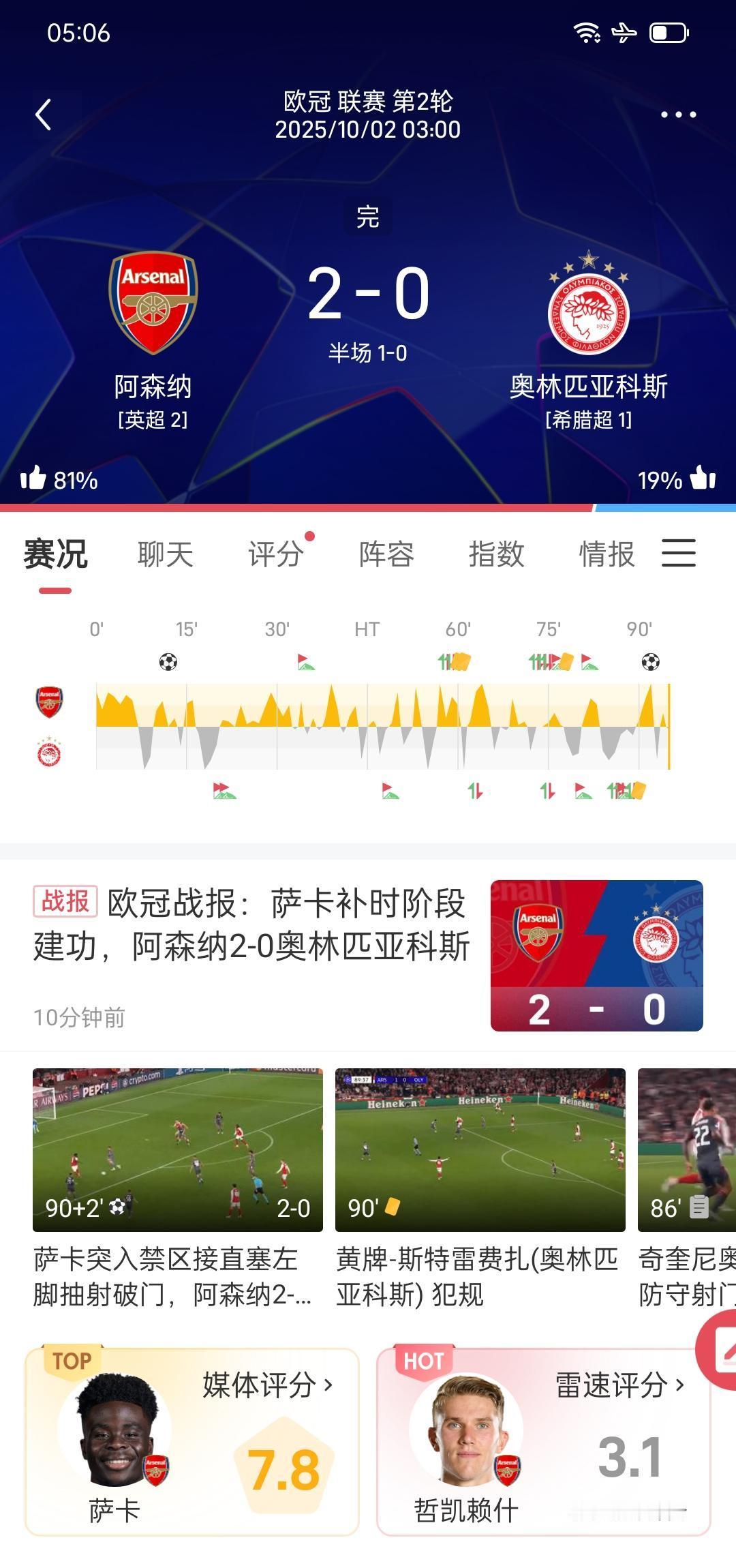
Task: Open the three-dot overflow menu
Action: pyautogui.click(x=678, y=115)
